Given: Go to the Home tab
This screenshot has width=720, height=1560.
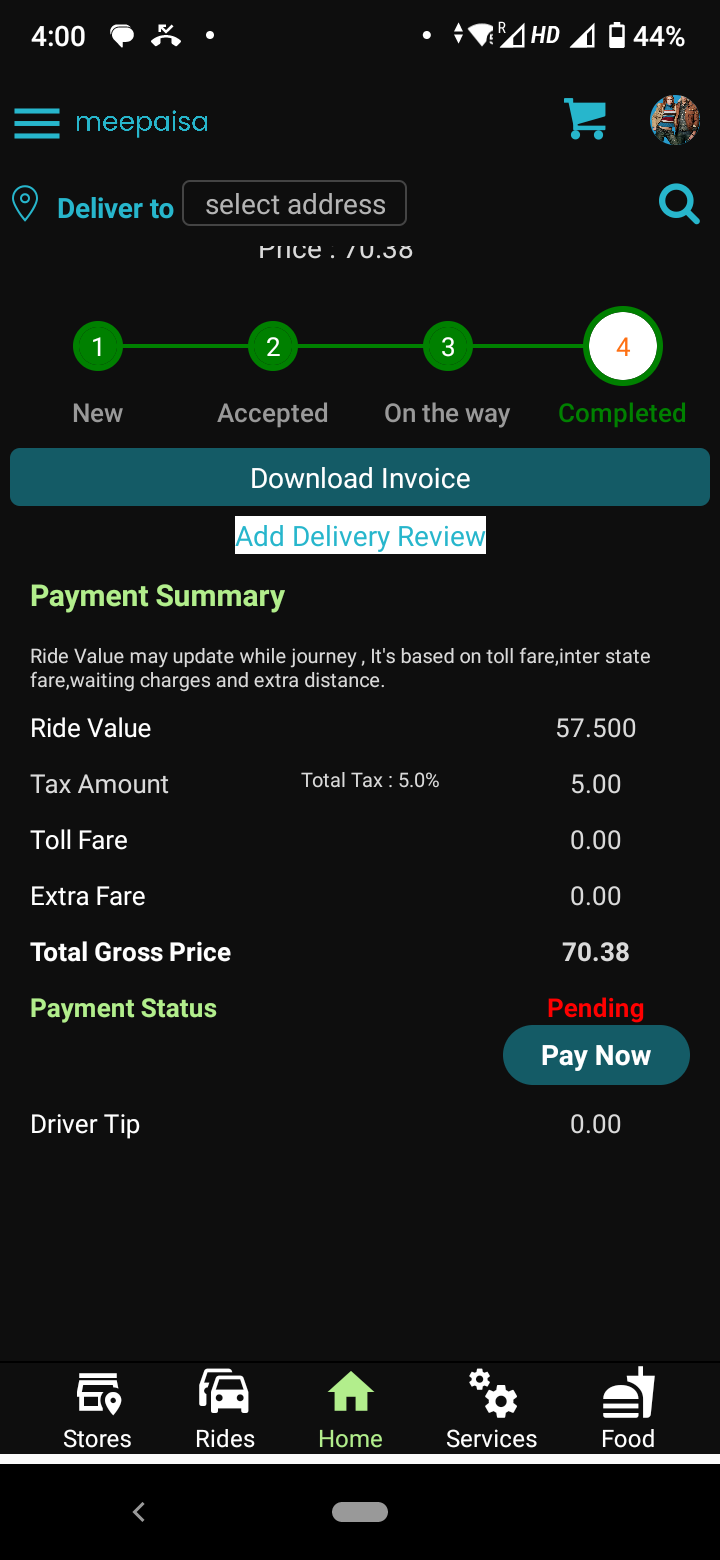Looking at the screenshot, I should (350, 1410).
